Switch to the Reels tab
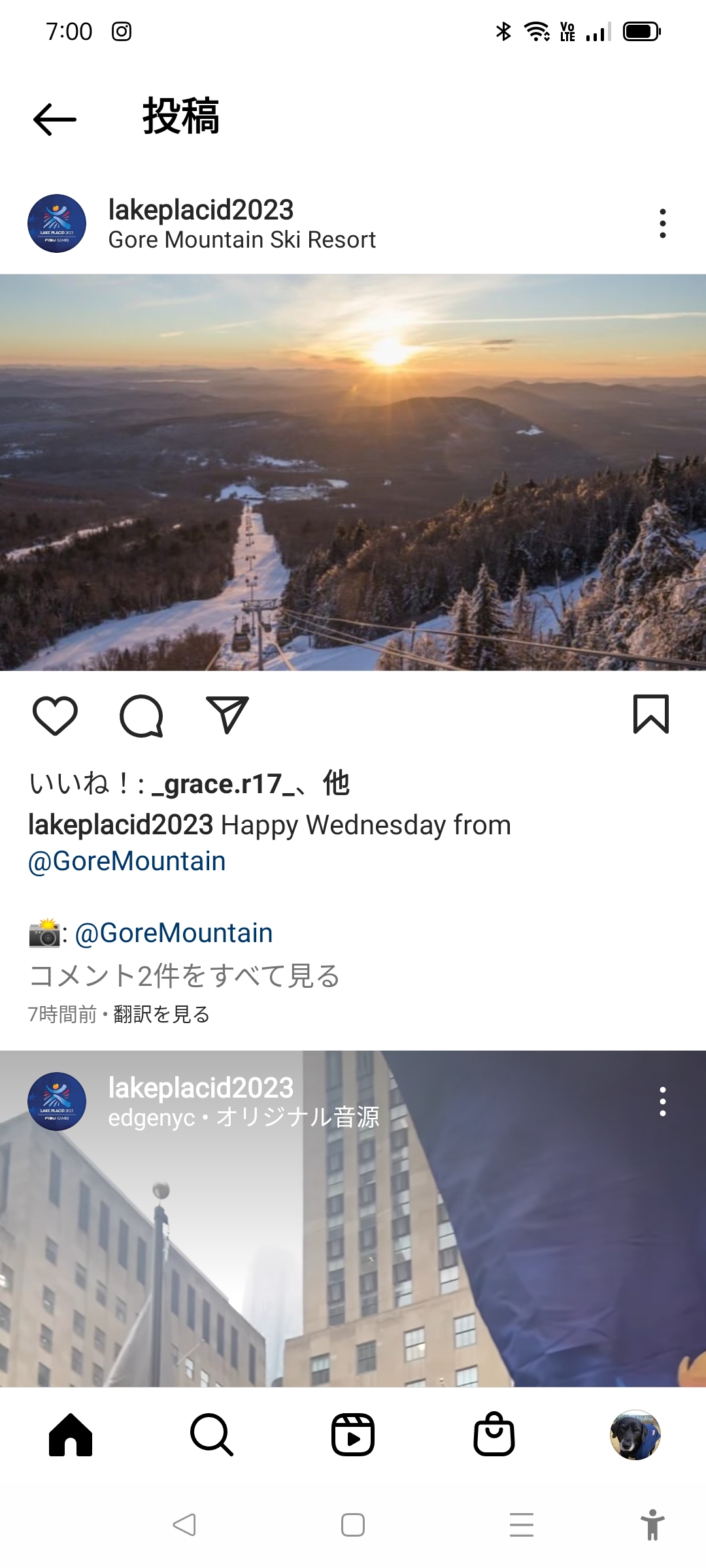Screen dimensions: 706x1568 coord(353,1435)
